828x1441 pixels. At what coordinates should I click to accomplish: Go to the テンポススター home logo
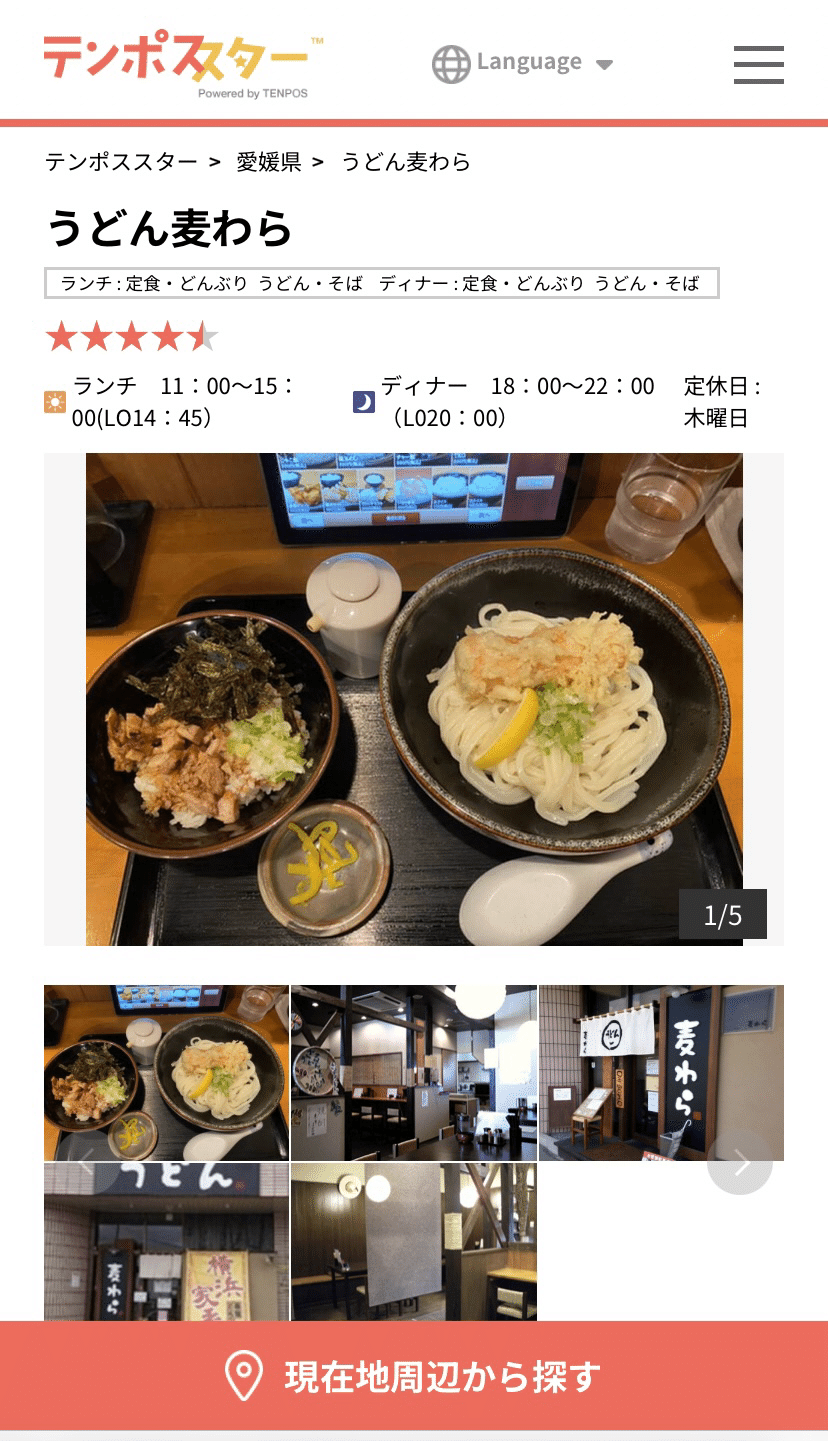[183, 66]
